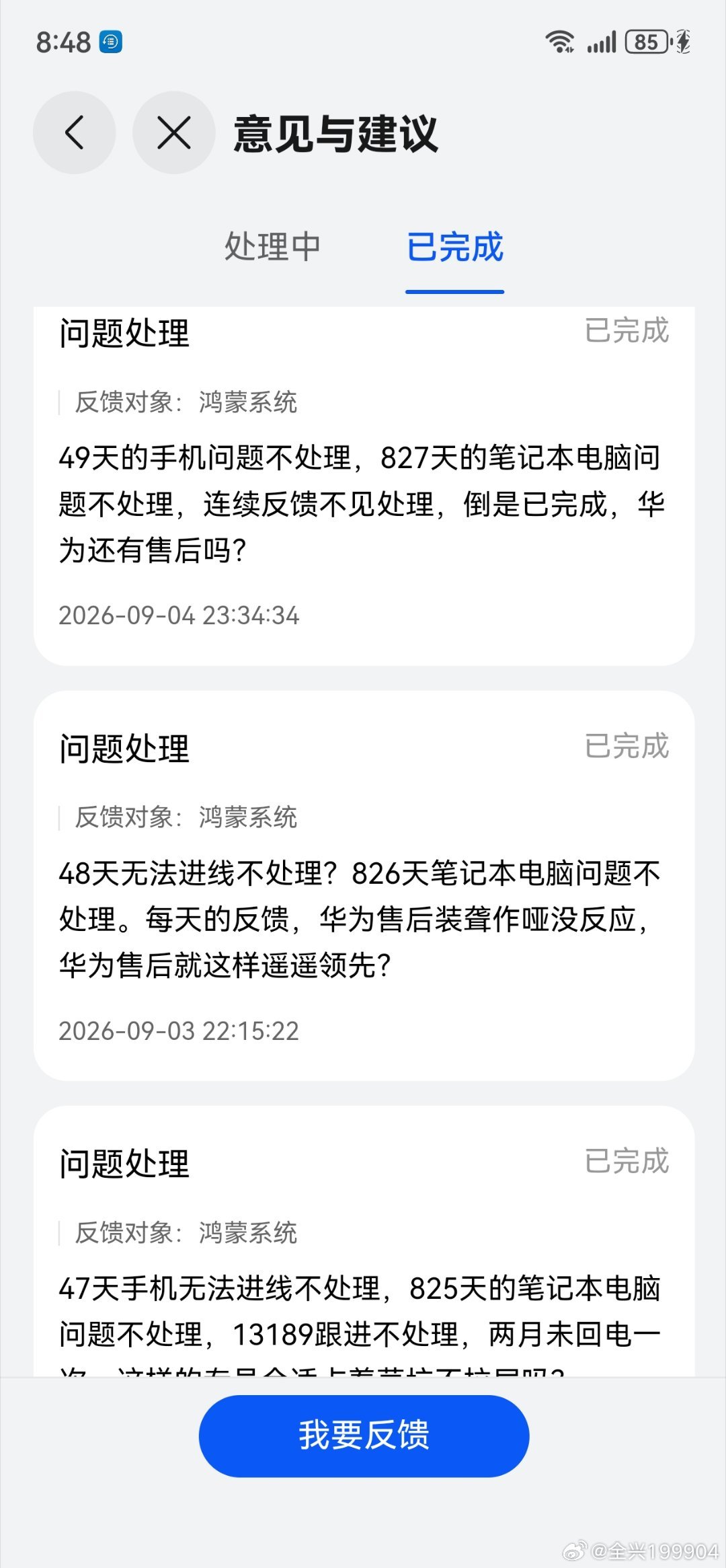This screenshot has height=1568, width=726.
Task: Switch to the 处理中 tab
Action: [272, 246]
